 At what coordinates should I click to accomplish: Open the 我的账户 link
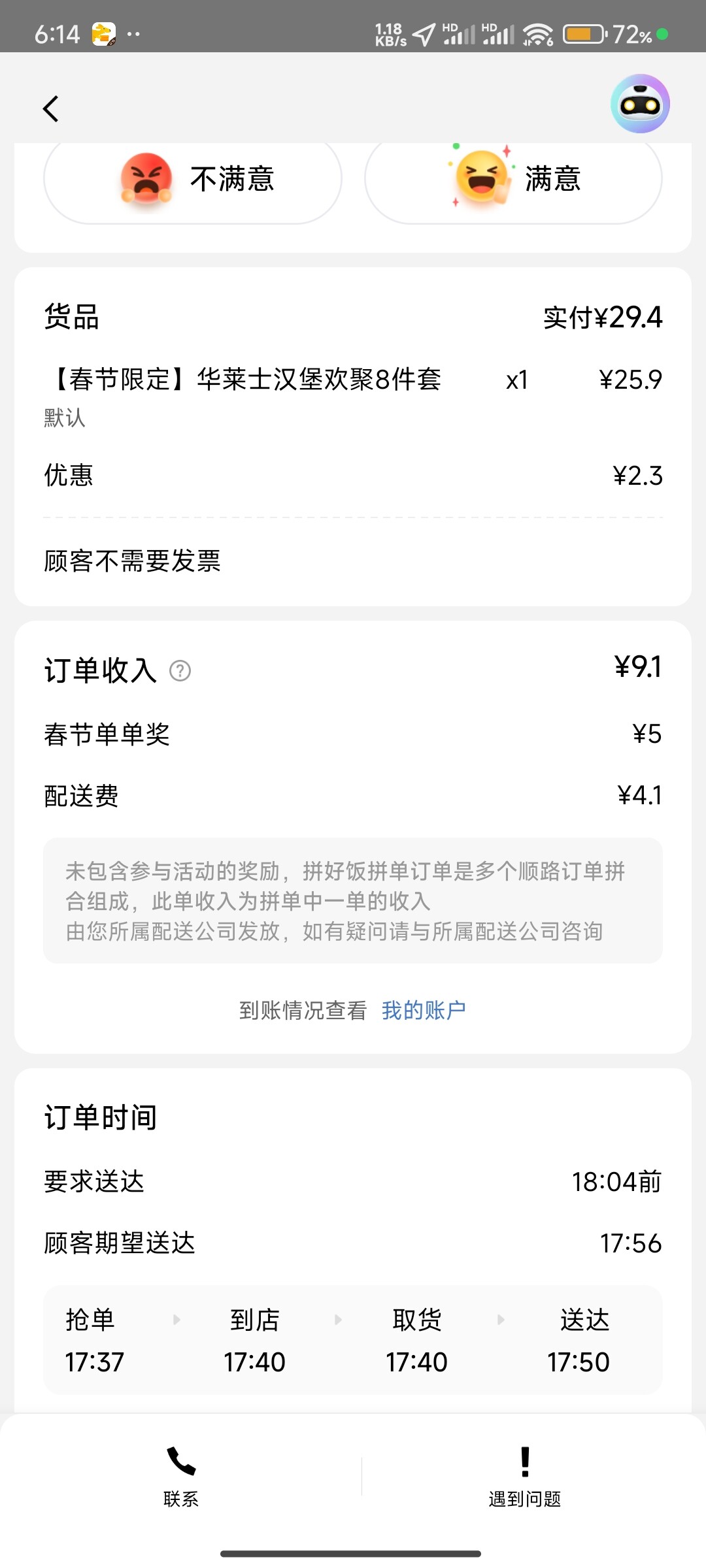(x=424, y=1011)
